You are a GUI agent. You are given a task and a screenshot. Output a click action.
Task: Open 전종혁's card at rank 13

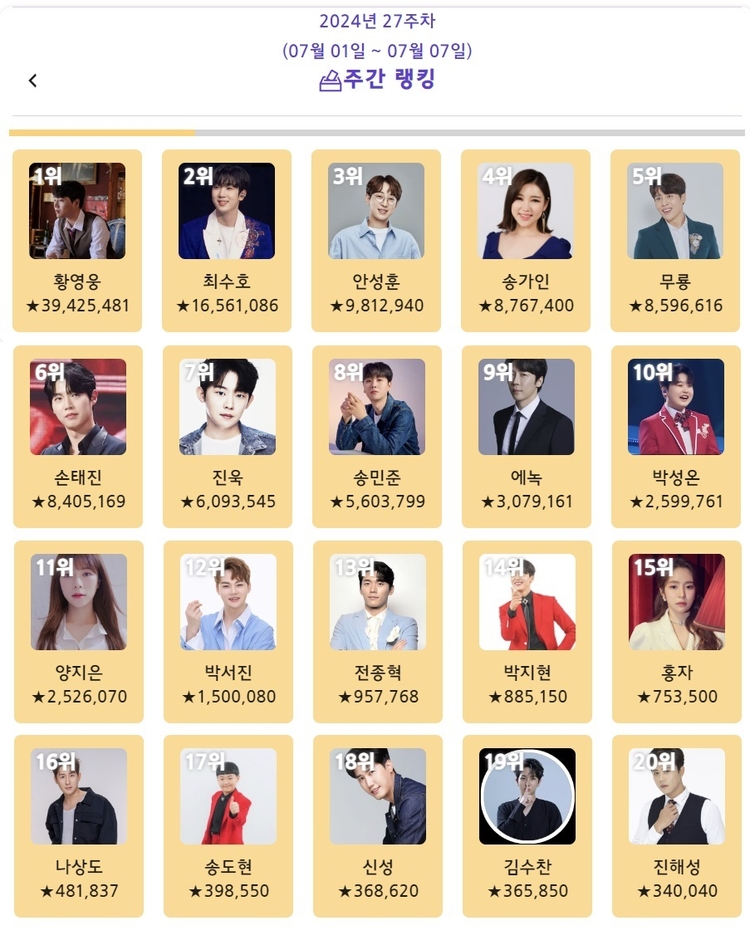point(377,631)
